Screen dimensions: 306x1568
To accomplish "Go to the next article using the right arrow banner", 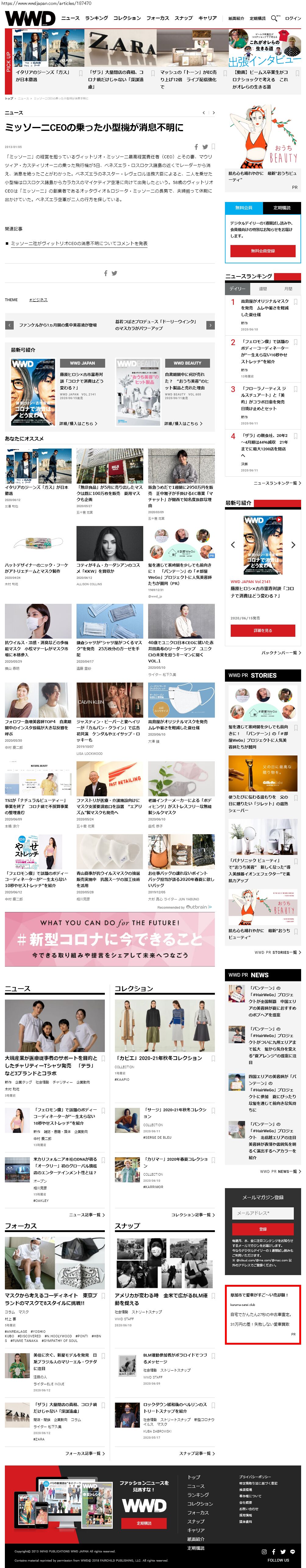I will [211, 325].
